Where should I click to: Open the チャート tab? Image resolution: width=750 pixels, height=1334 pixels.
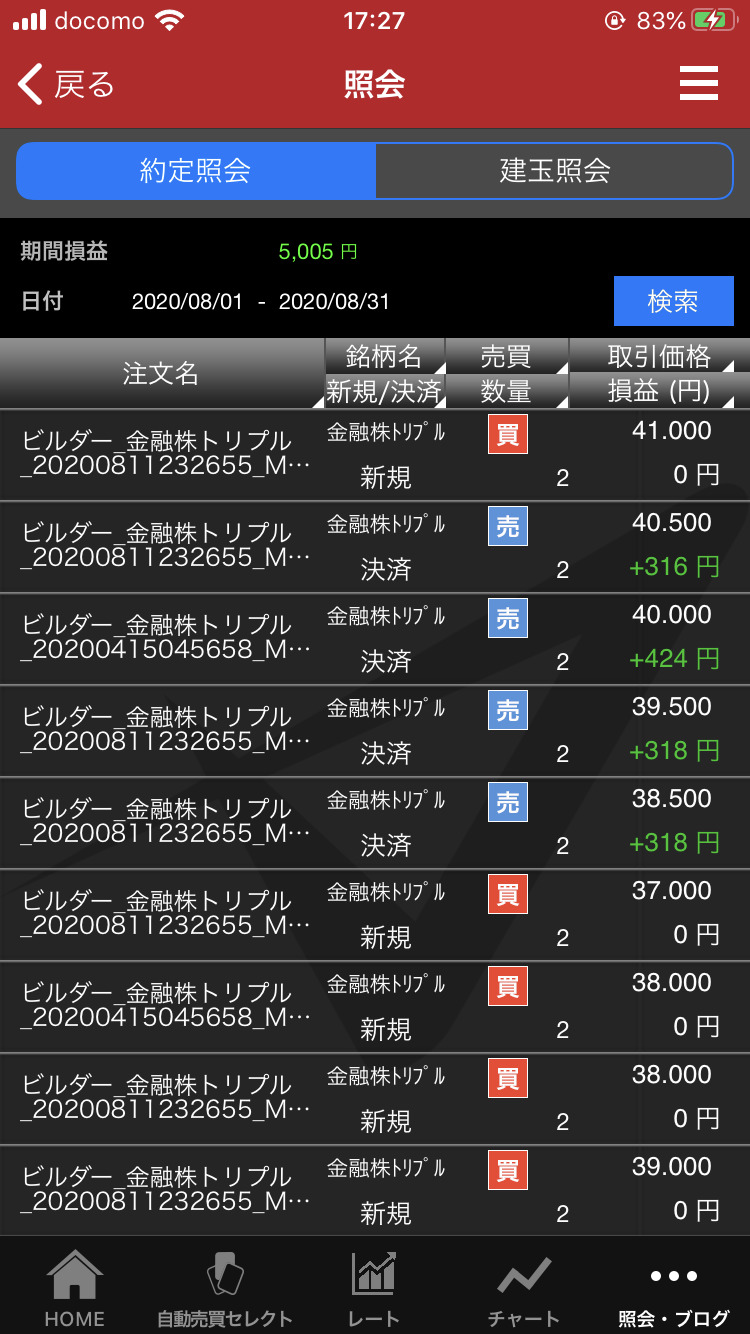(x=524, y=1287)
